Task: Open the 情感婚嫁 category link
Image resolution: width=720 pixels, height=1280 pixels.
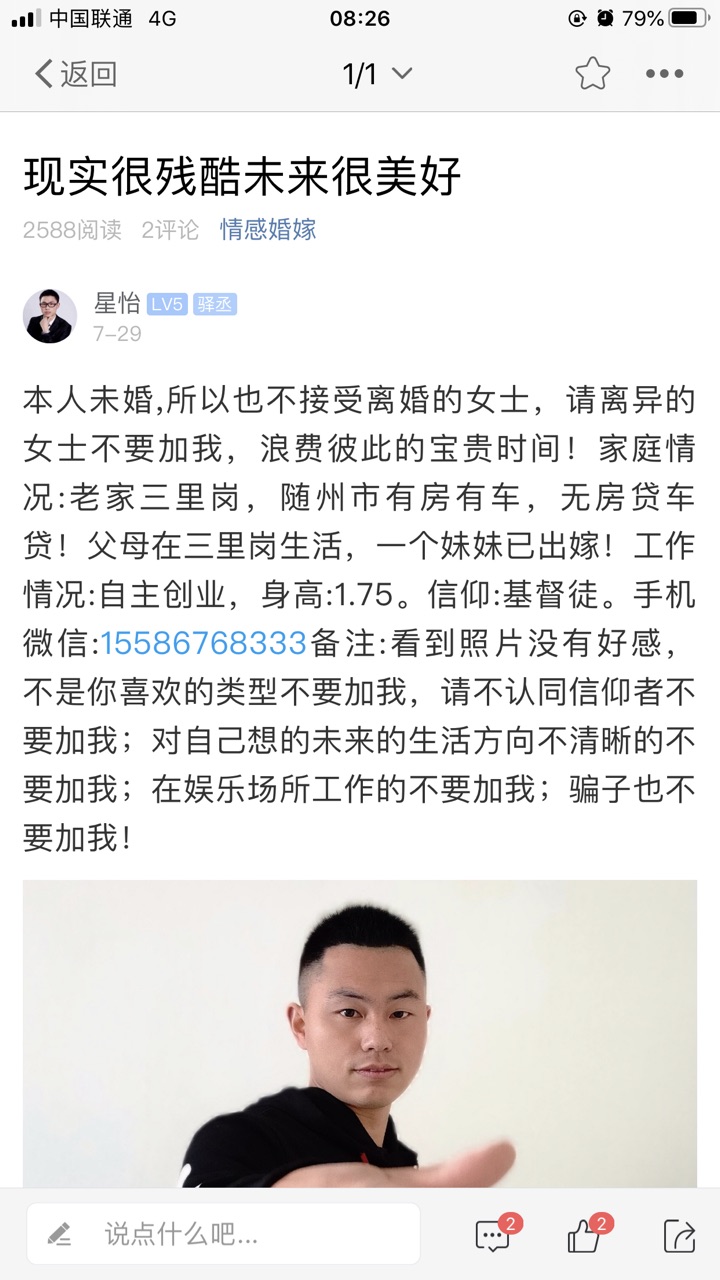Action: click(268, 229)
